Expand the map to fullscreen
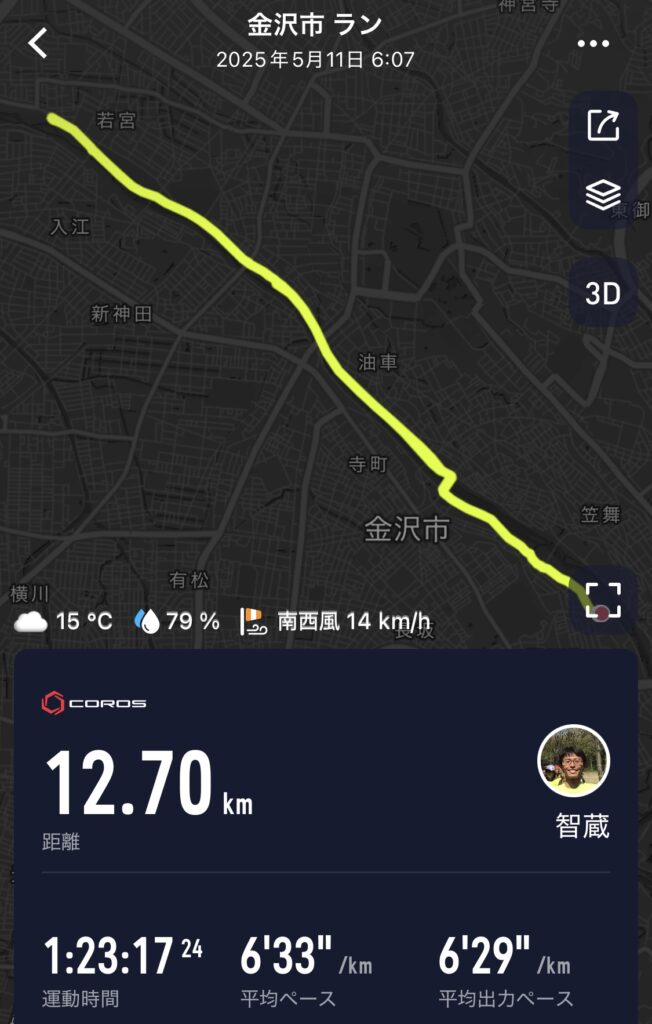This screenshot has height=1024, width=652. pyautogui.click(x=603, y=600)
